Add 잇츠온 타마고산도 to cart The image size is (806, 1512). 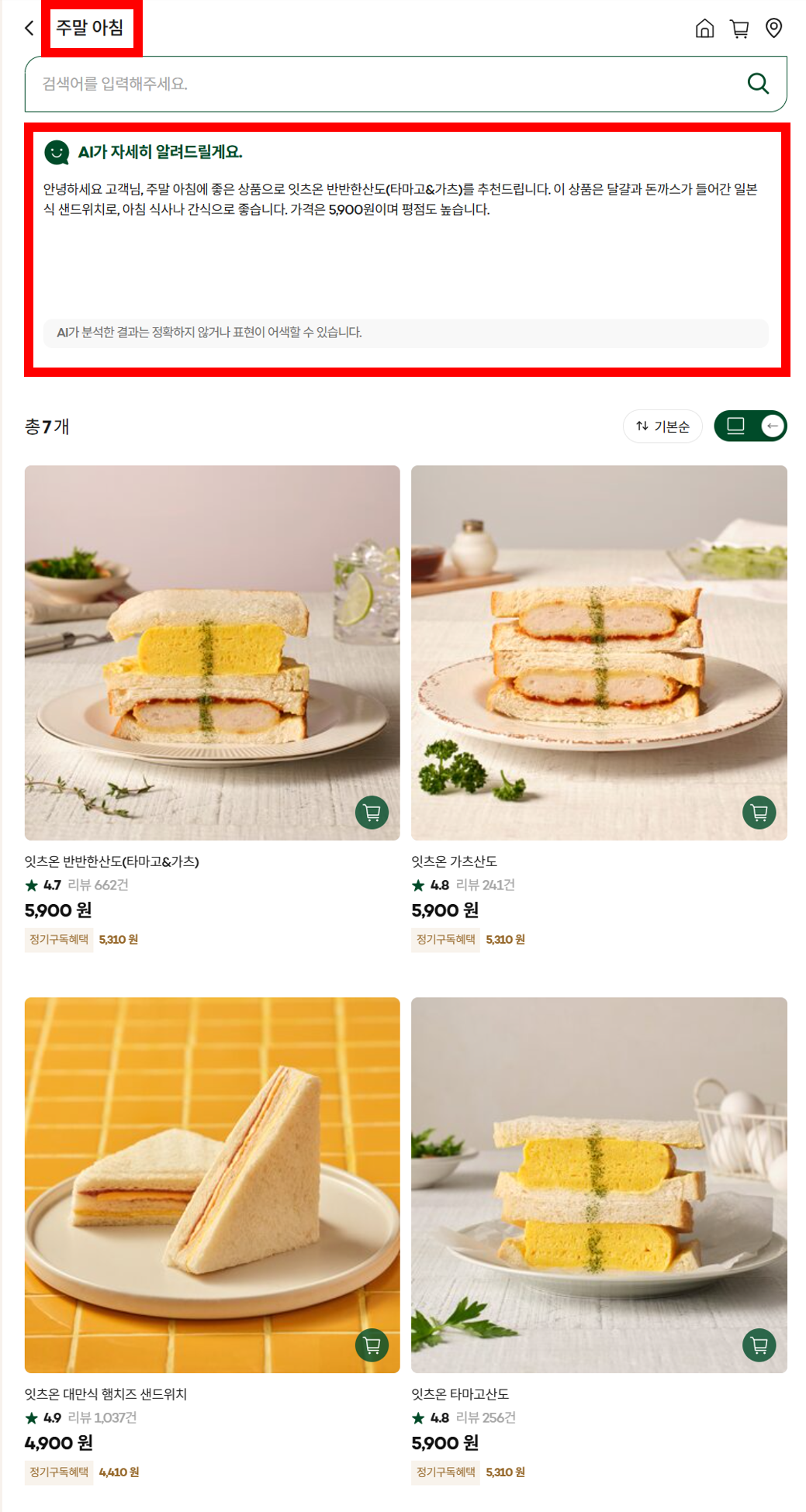[759, 1345]
